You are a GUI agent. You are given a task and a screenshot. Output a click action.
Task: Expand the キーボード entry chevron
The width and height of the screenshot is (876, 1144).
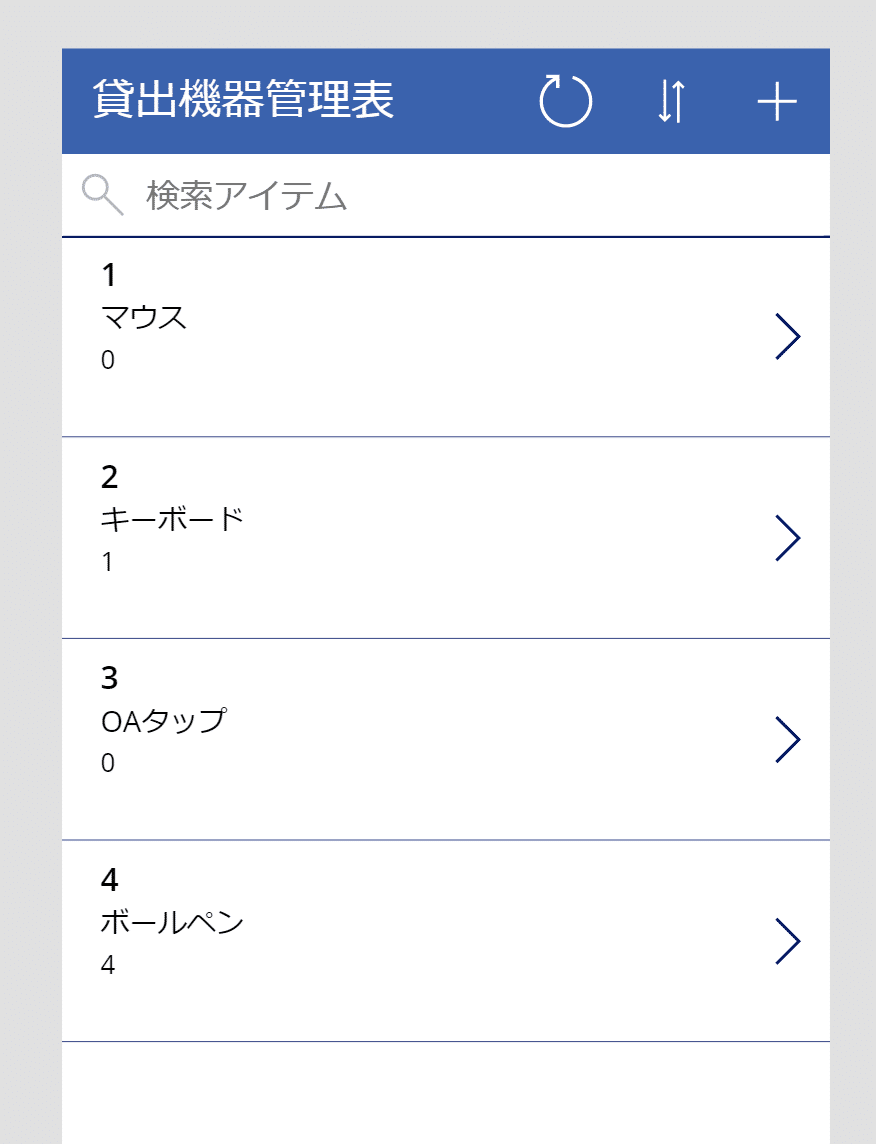point(789,538)
